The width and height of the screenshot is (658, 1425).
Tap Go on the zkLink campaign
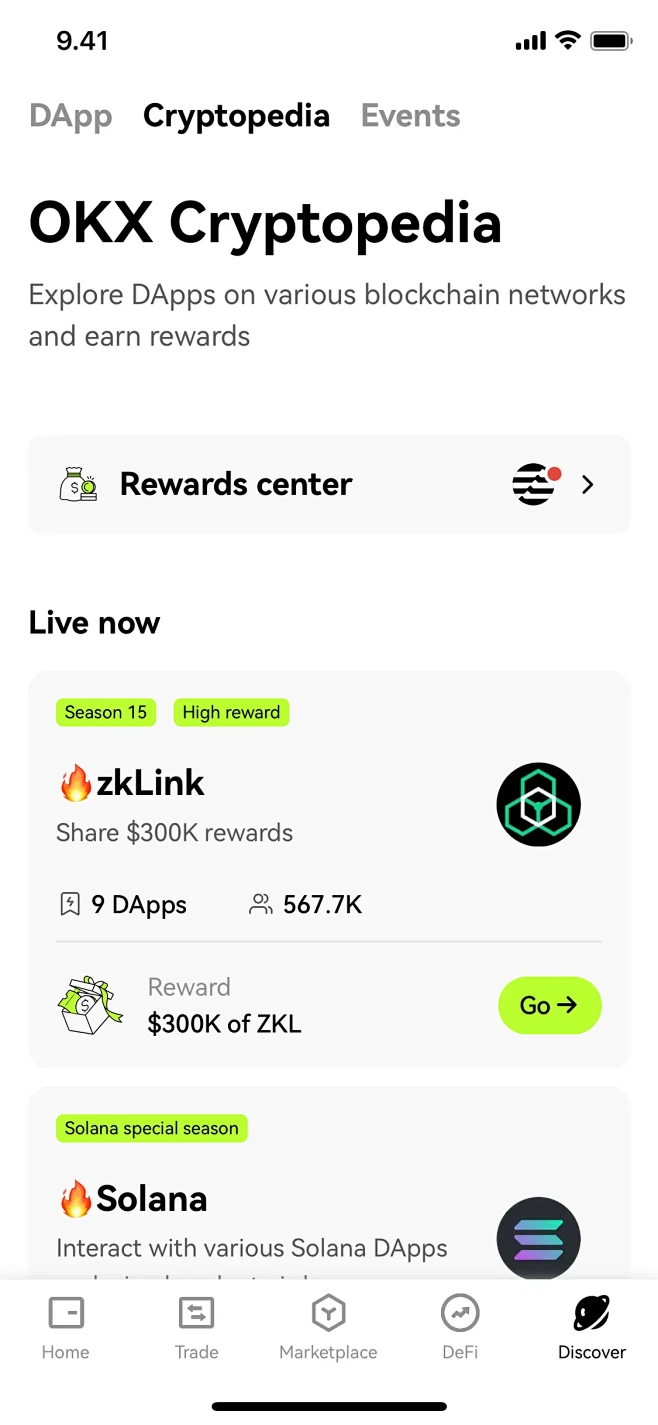pos(549,1005)
